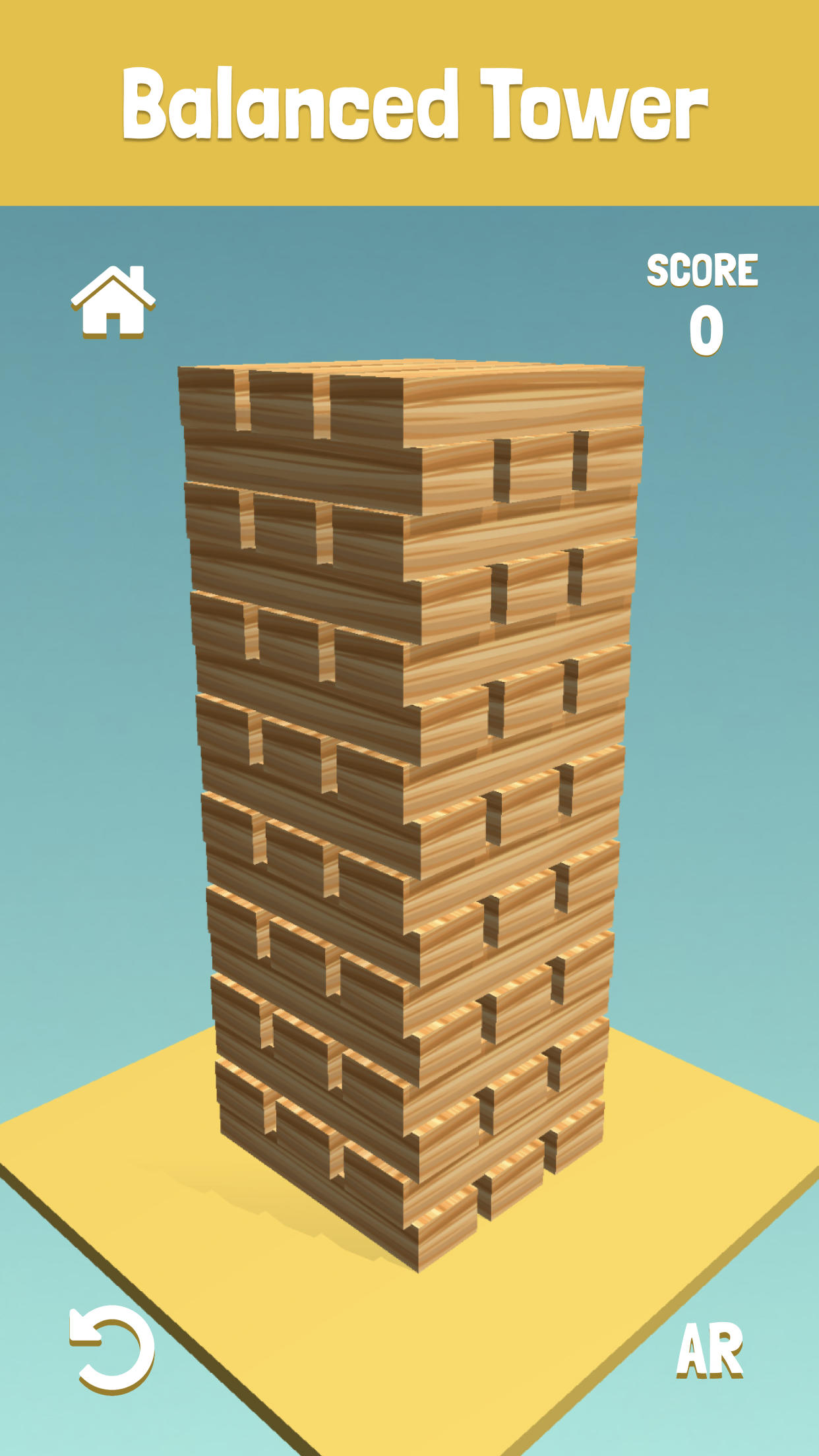Switch to AR mode
This screenshot has width=819, height=1456.
710,1349
